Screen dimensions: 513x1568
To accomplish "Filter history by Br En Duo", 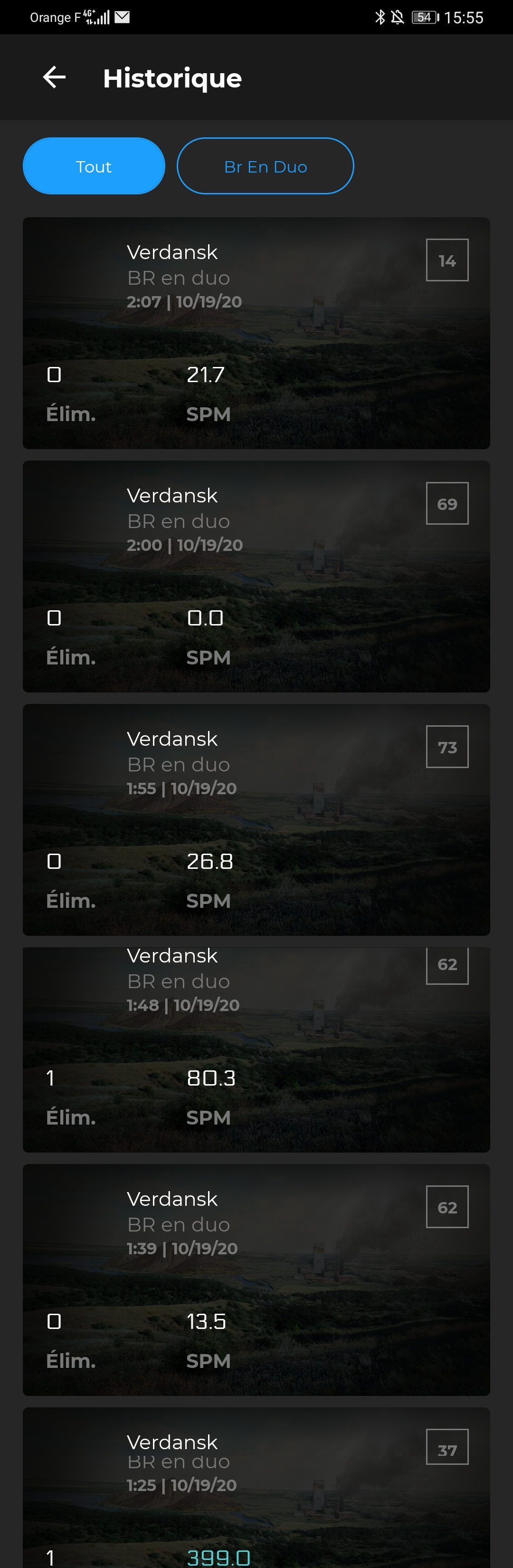I will (265, 166).
